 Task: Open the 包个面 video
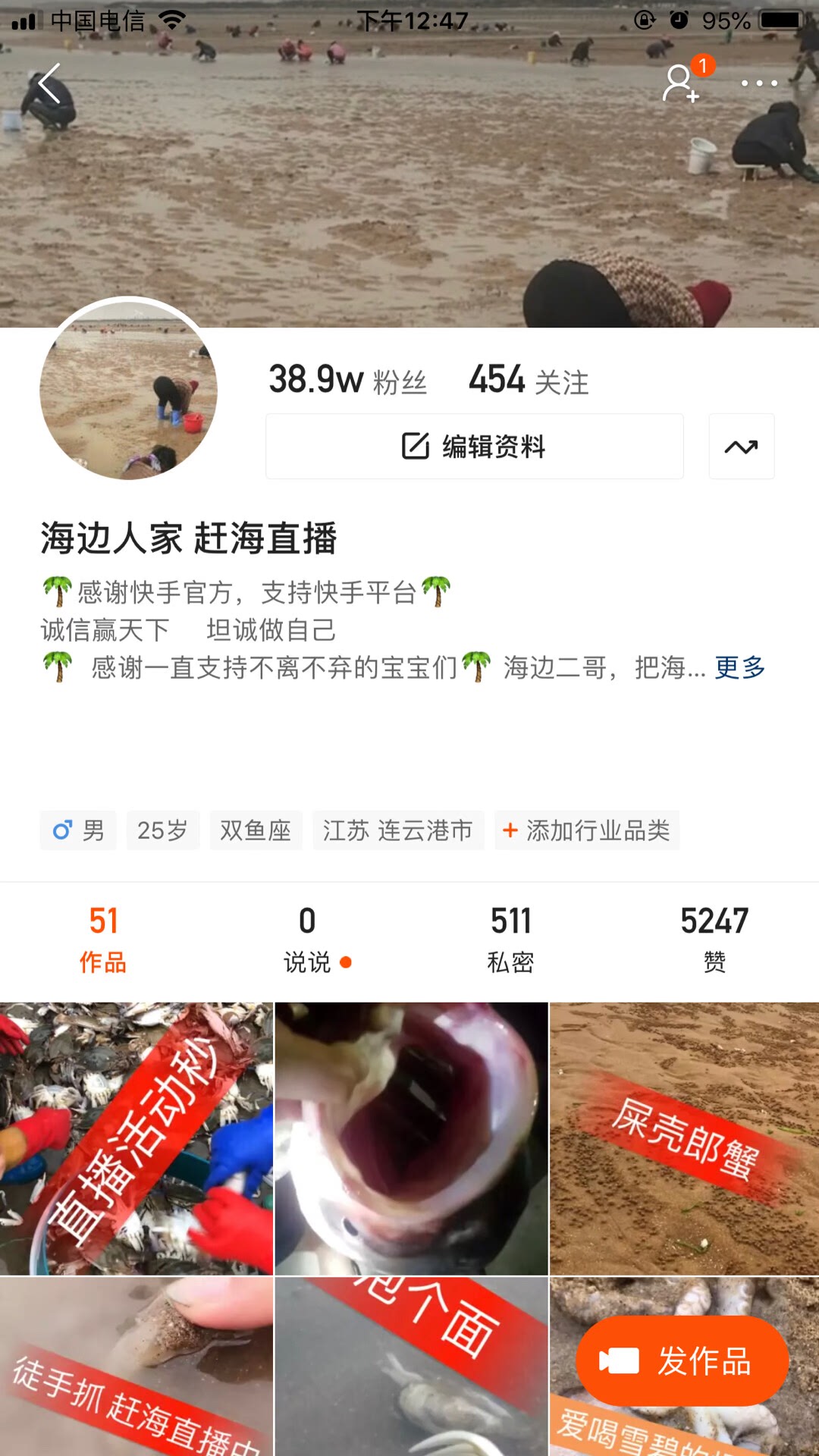pos(411,1366)
